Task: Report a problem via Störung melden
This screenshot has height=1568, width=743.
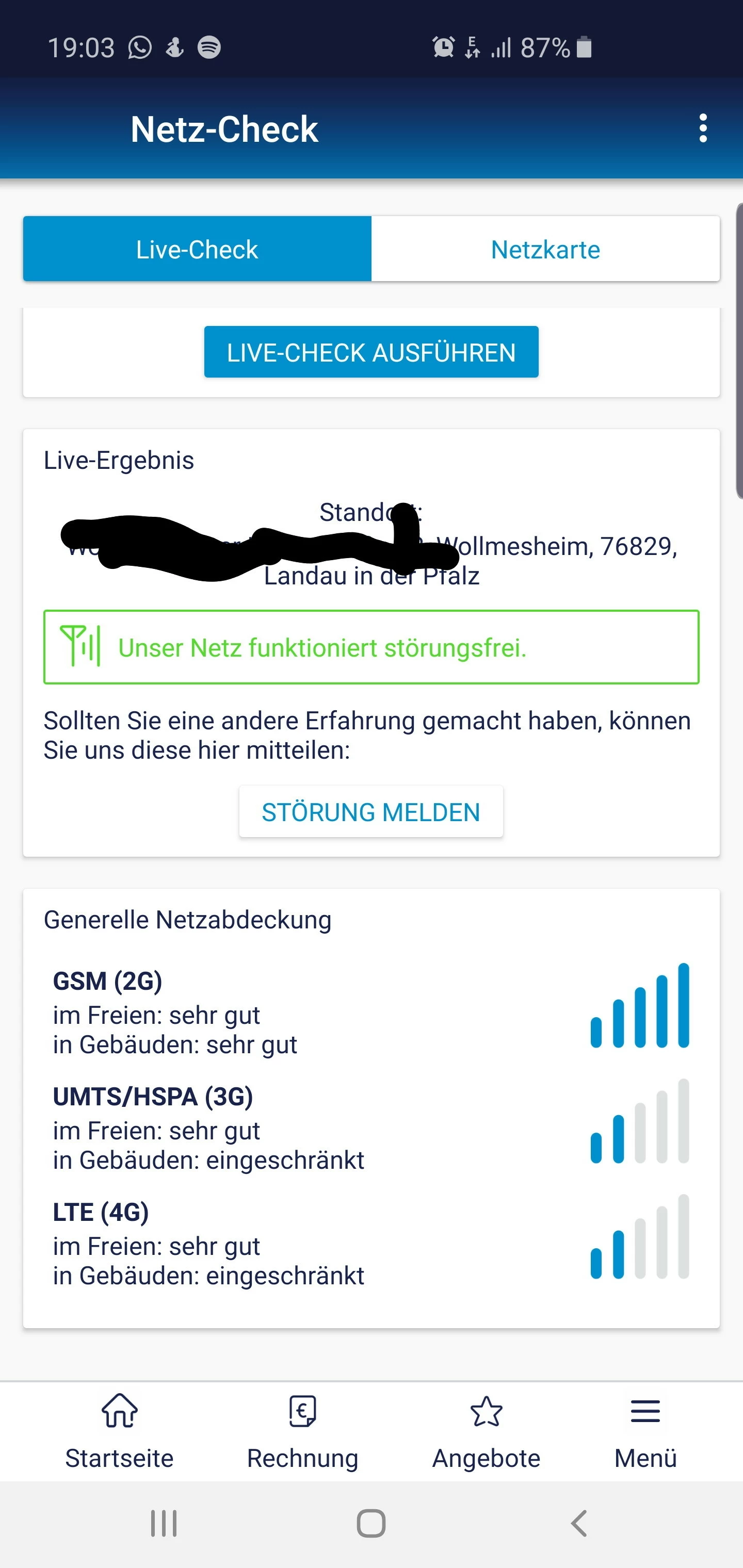Action: coord(371,812)
